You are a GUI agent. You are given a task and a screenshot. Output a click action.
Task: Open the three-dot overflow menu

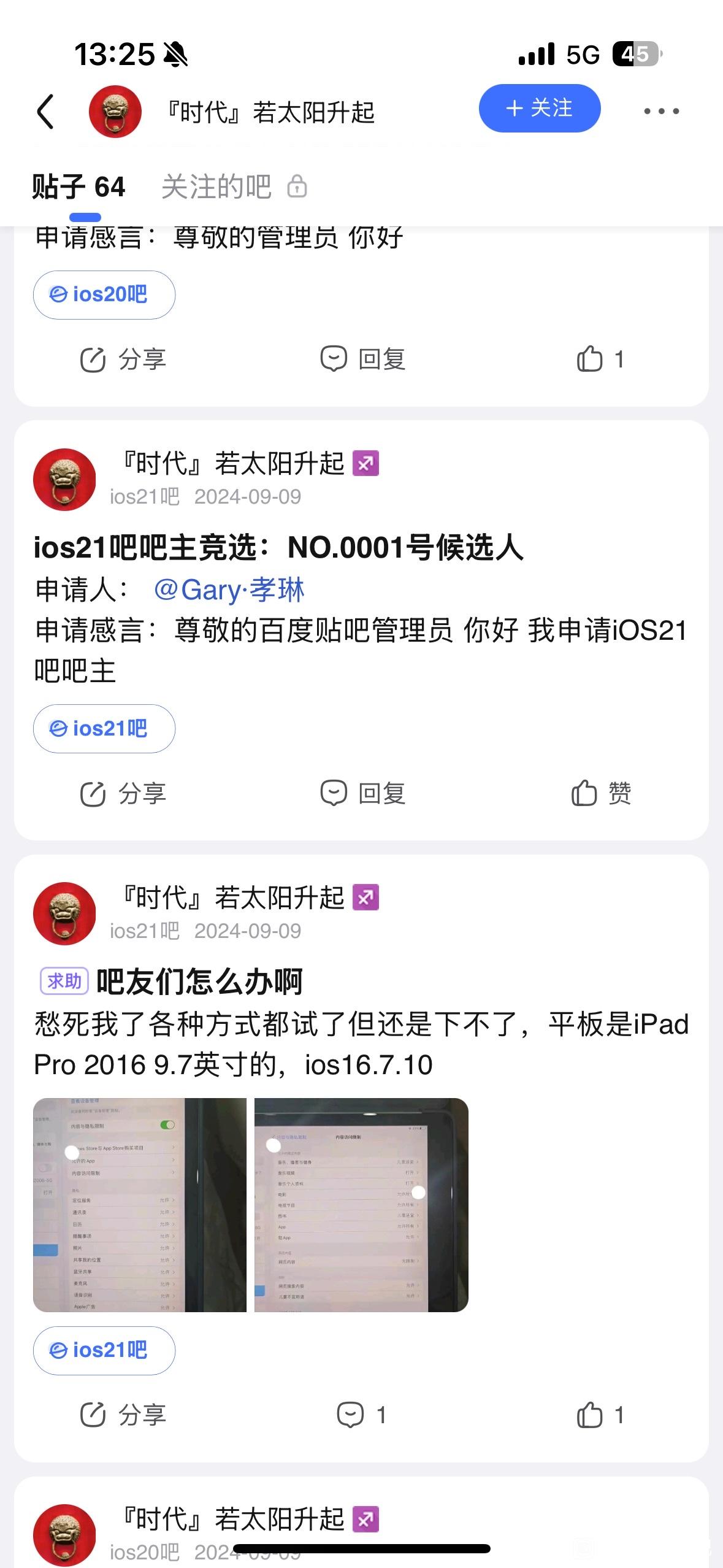pos(661,111)
